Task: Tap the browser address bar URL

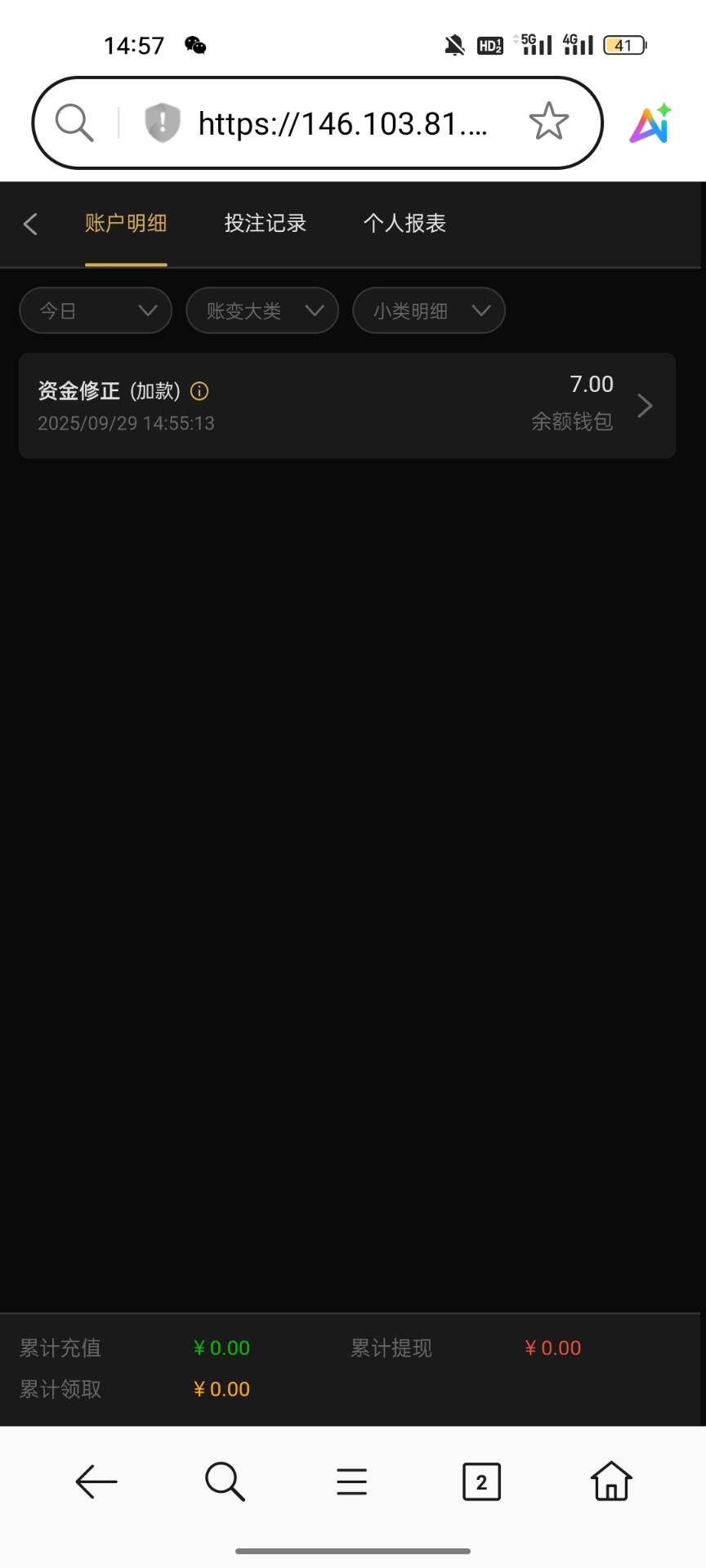Action: click(343, 124)
